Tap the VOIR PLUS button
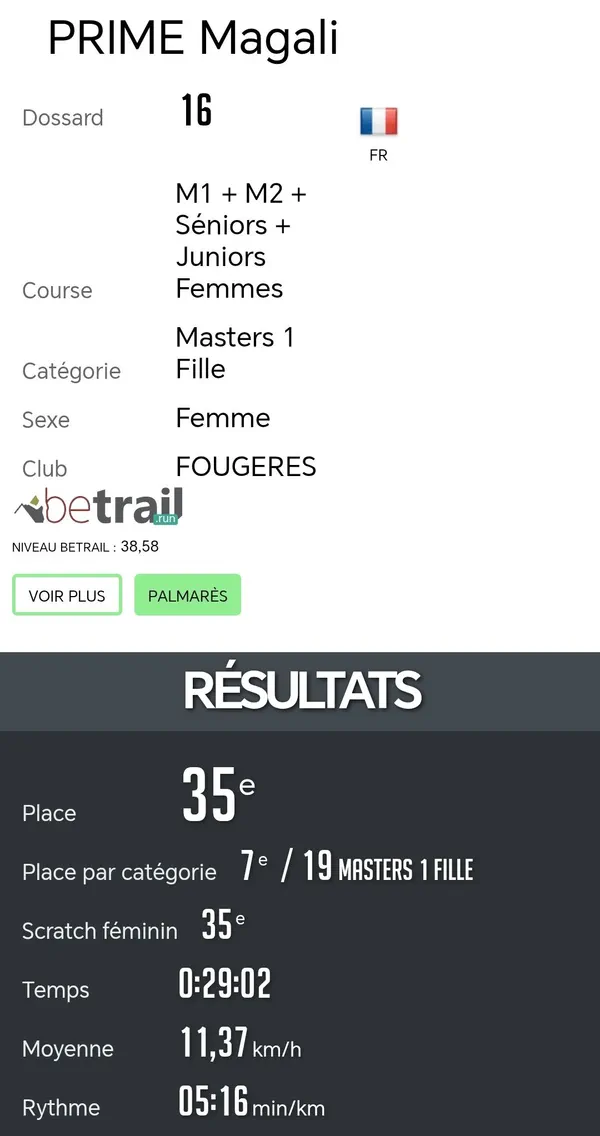The width and height of the screenshot is (600, 1136). 67,595
